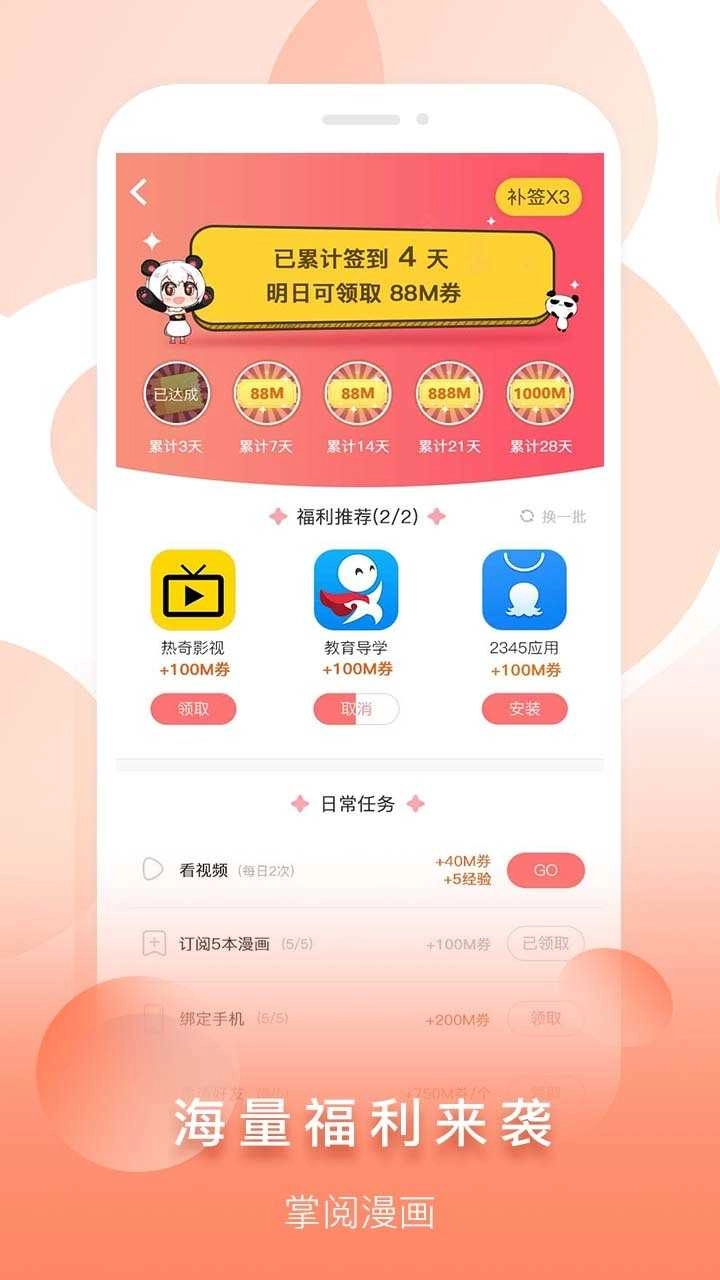Tap 安装 to install 2345应用

[522, 710]
